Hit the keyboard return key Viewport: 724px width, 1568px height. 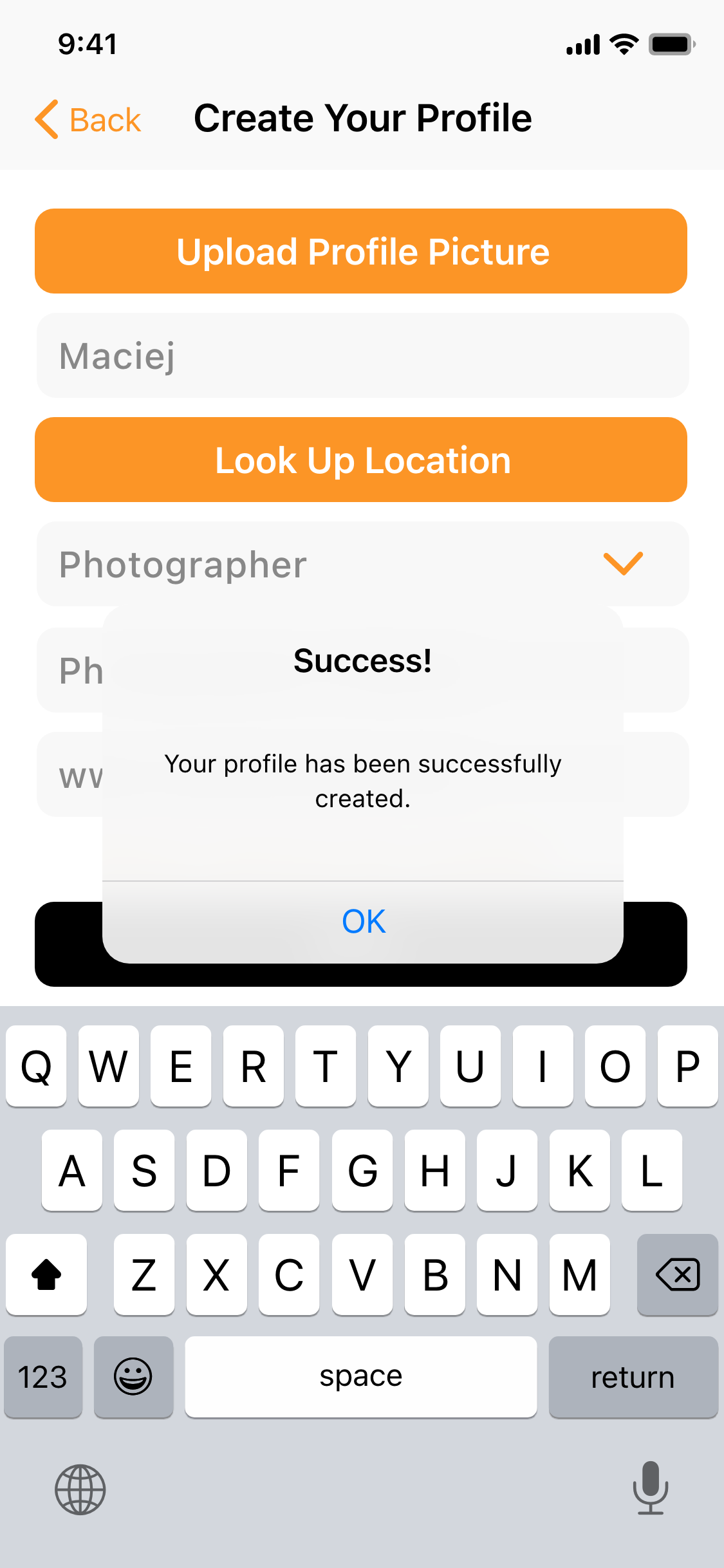click(x=633, y=1377)
